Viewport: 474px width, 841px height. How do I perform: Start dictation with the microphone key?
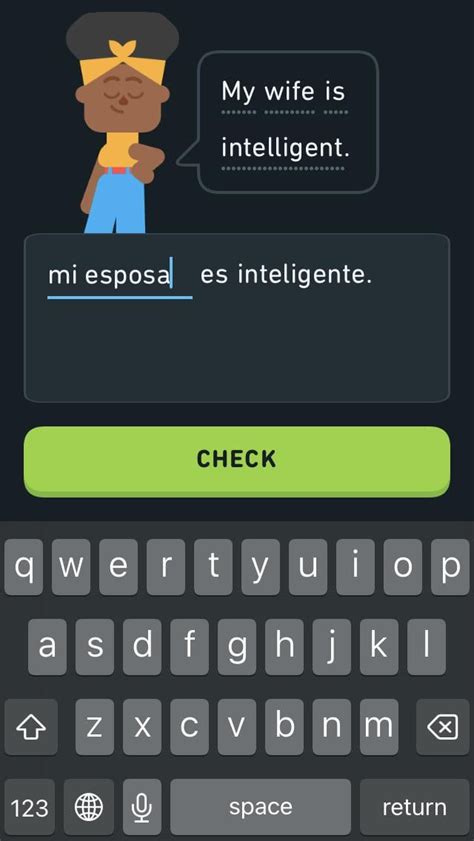point(142,807)
